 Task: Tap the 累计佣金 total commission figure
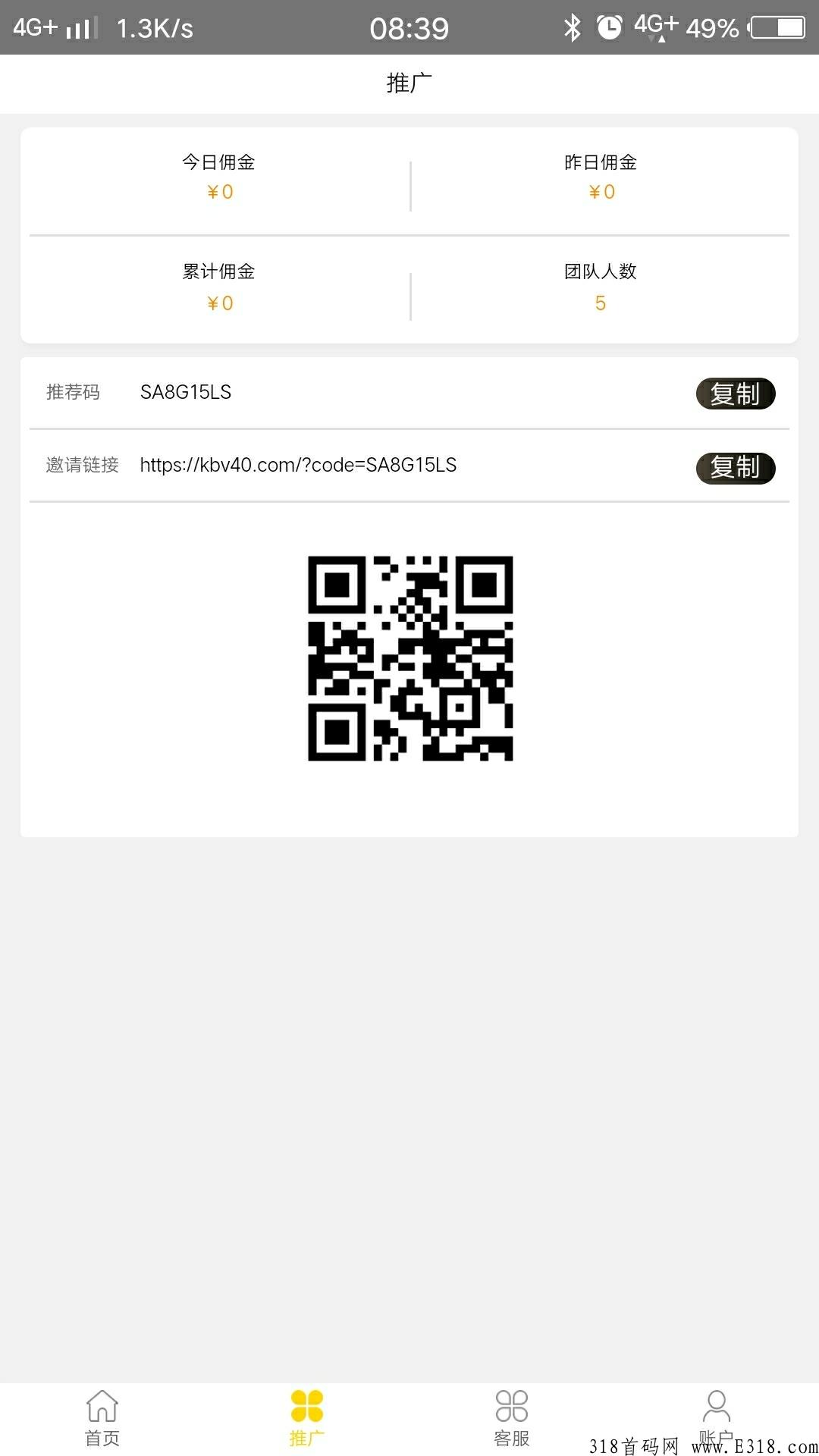tap(220, 303)
